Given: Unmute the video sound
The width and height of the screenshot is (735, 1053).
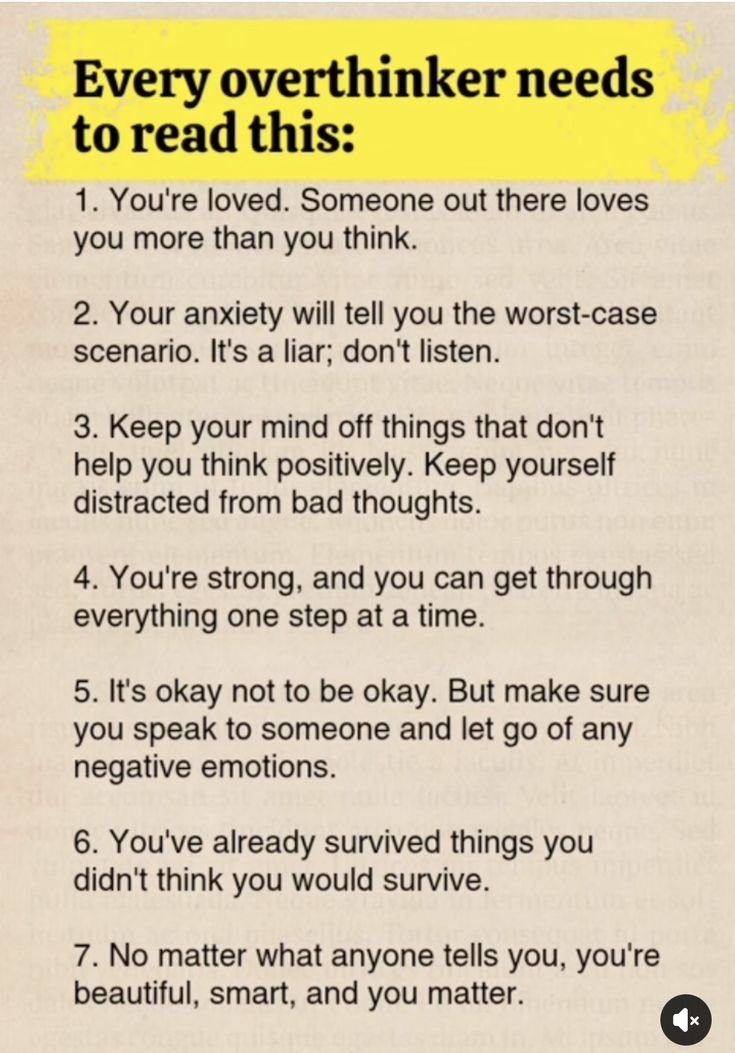Looking at the screenshot, I should pos(685,1019).
